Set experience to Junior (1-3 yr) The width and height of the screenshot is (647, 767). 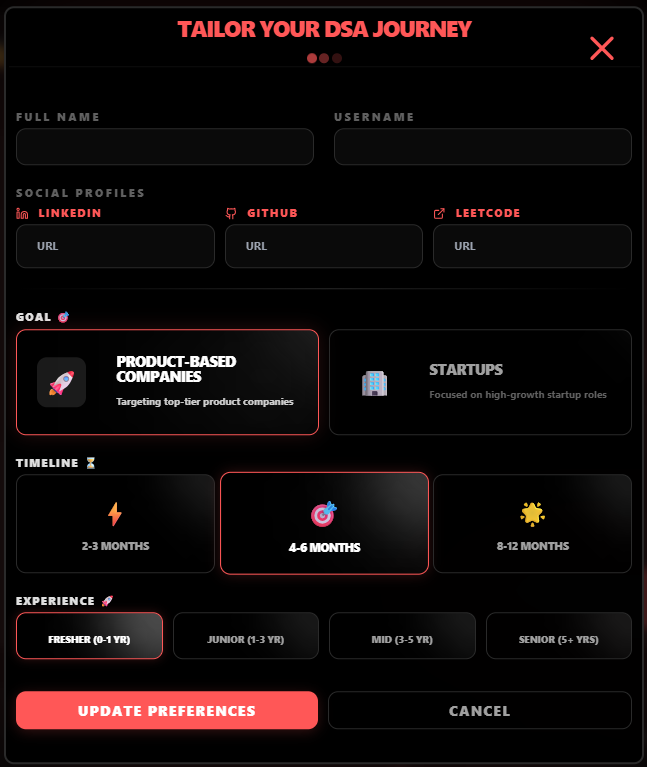(x=246, y=636)
